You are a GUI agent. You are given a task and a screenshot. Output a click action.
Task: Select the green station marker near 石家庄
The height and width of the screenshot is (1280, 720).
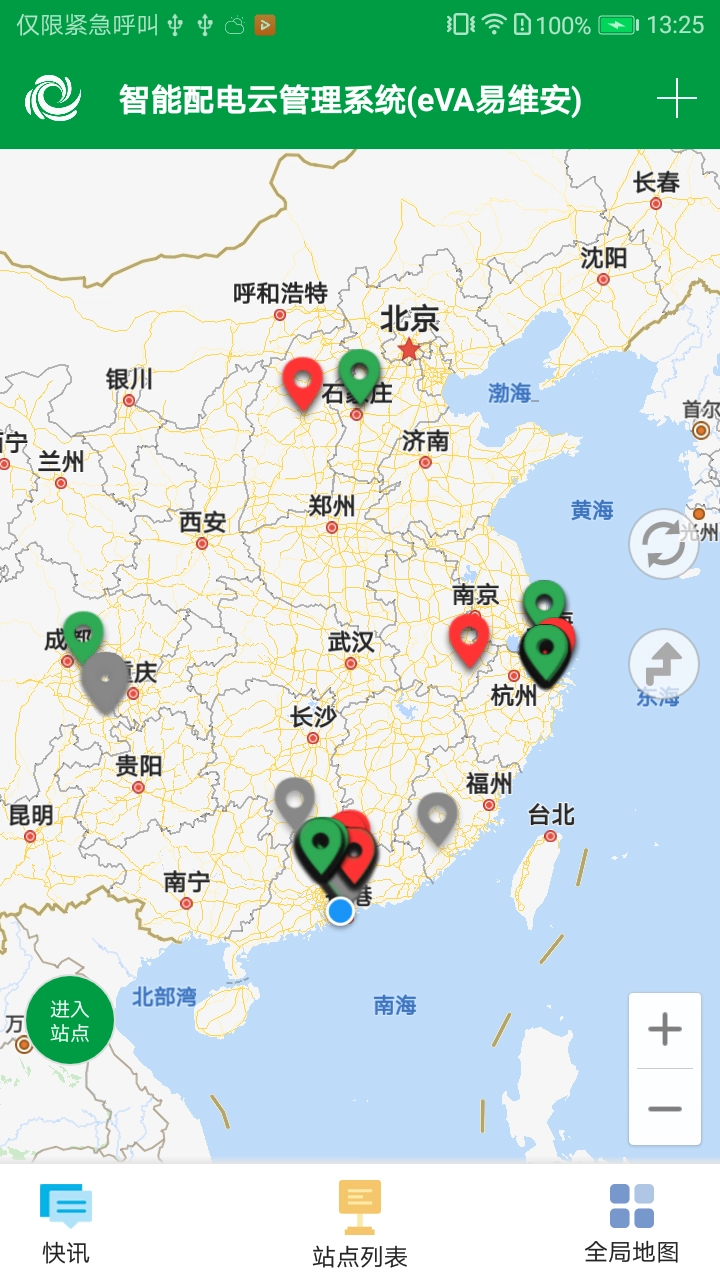(x=359, y=374)
